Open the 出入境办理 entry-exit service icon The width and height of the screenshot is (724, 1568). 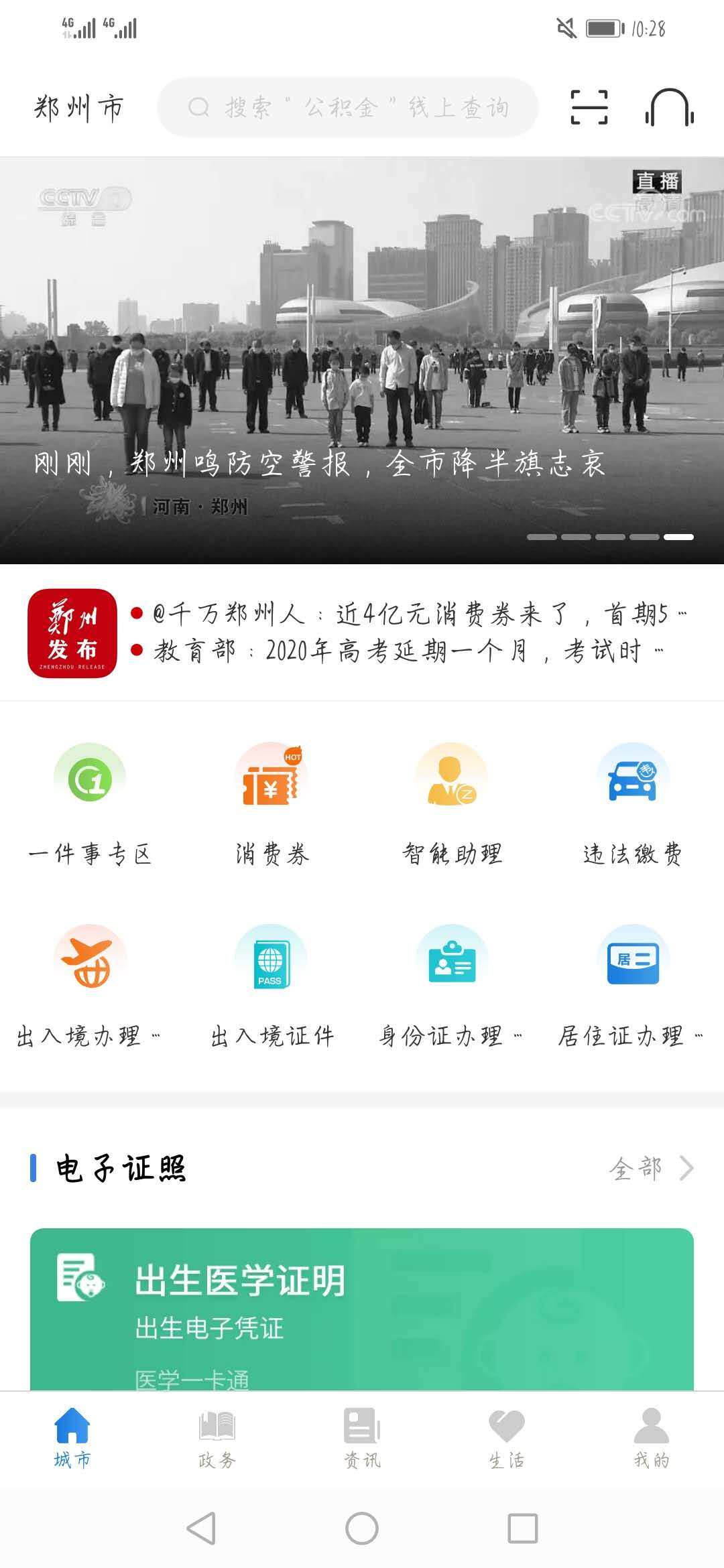[x=89, y=960]
